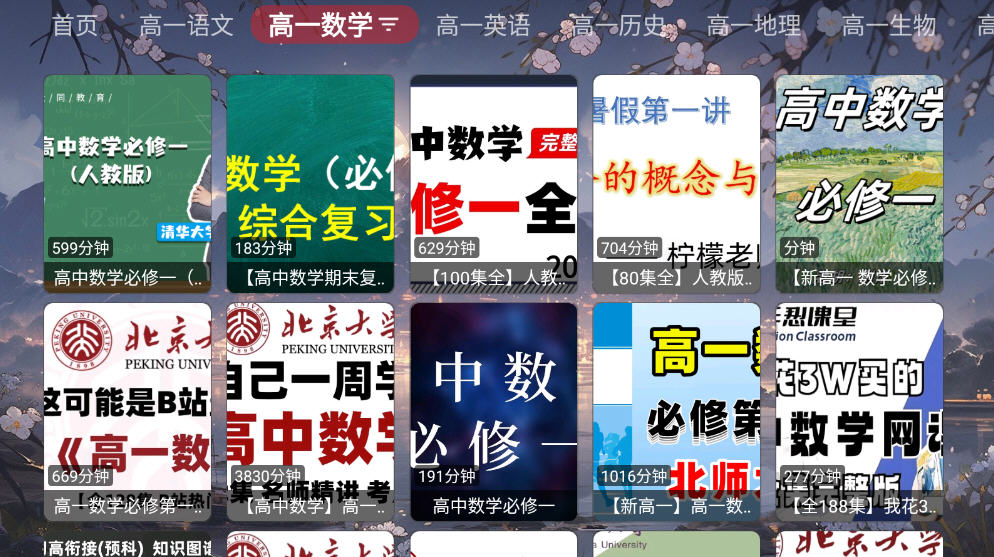Viewport: 994px width, 557px height.
Task: Open the filter on 高一数学 tab
Action: (x=389, y=24)
